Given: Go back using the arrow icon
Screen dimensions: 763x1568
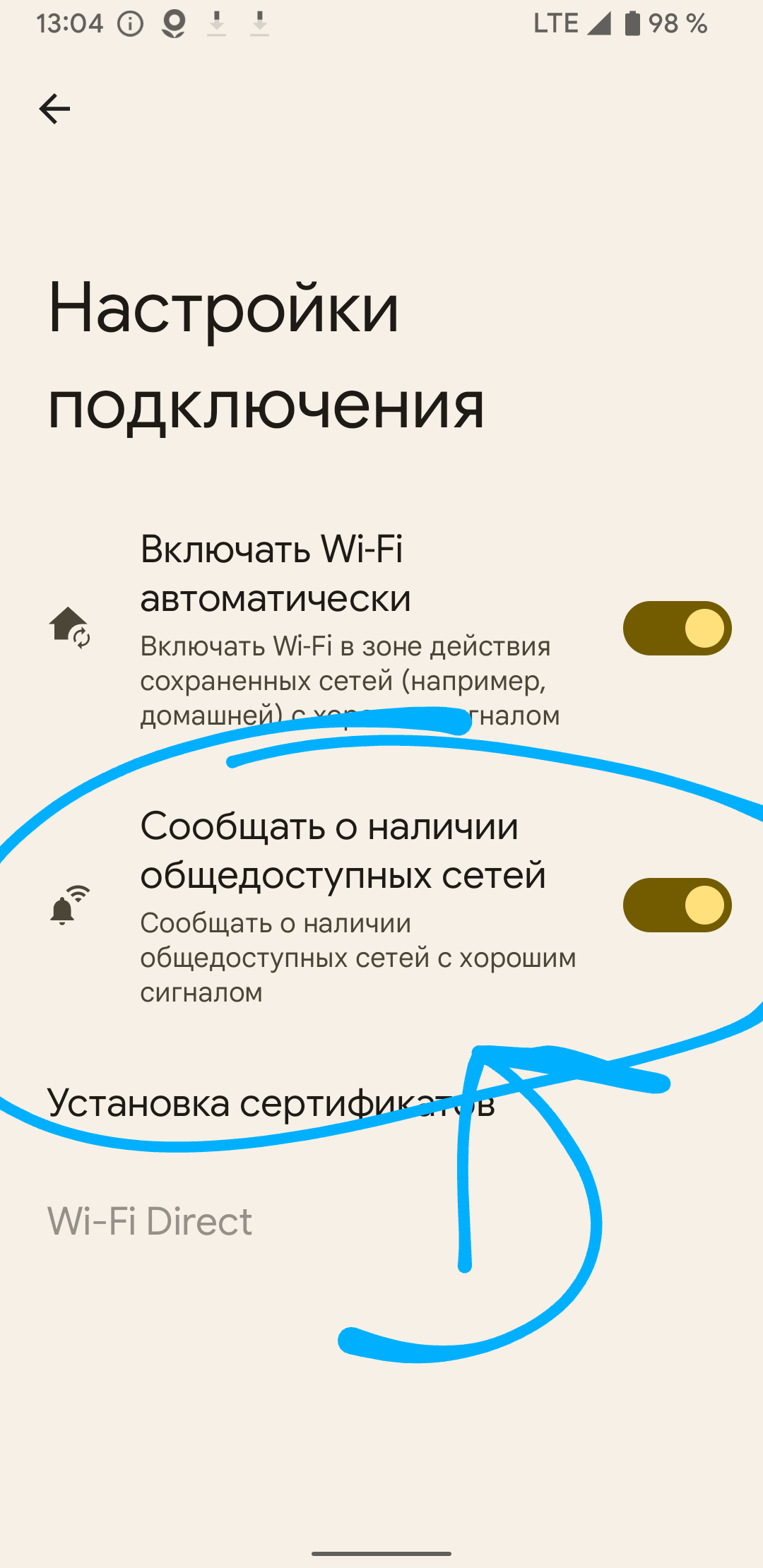Looking at the screenshot, I should [54, 109].
